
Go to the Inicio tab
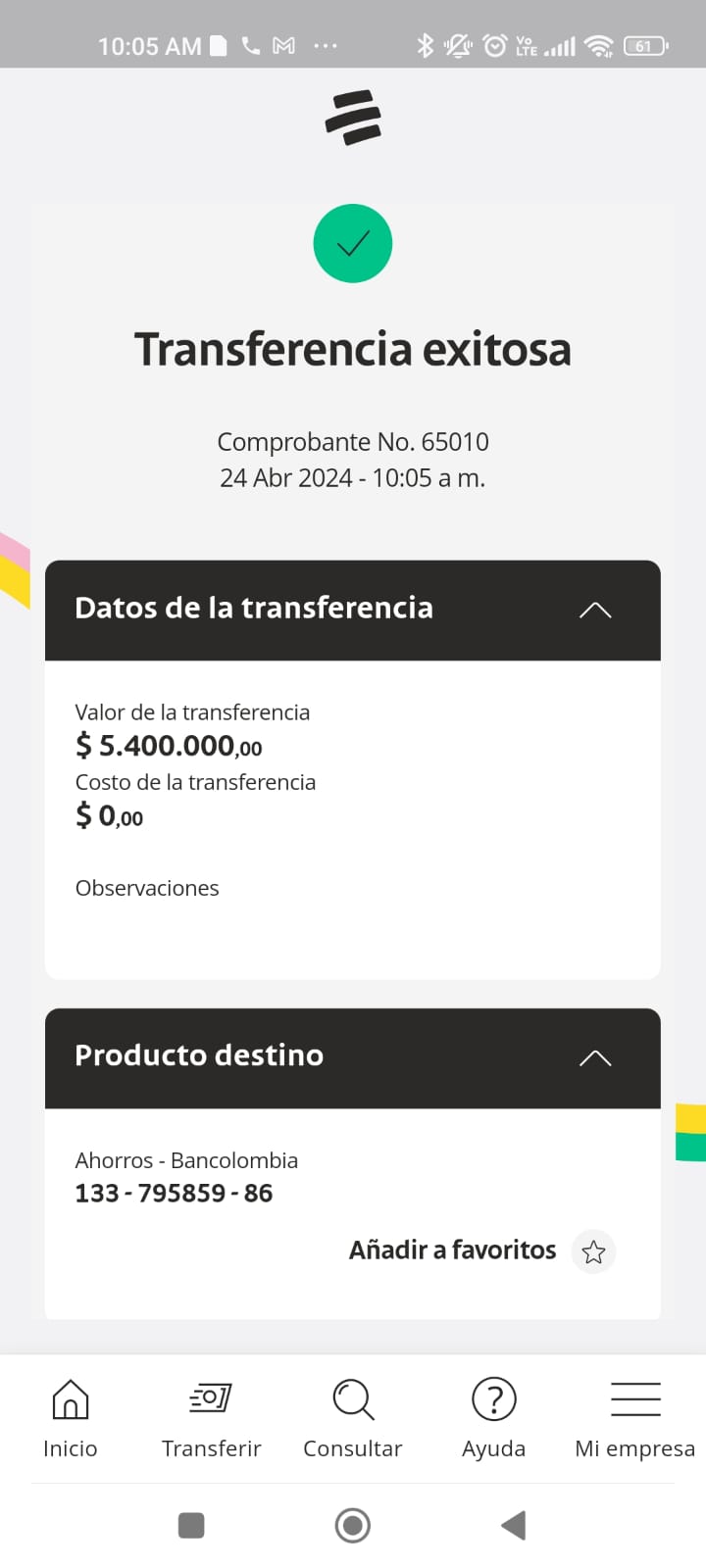pos(71,1416)
